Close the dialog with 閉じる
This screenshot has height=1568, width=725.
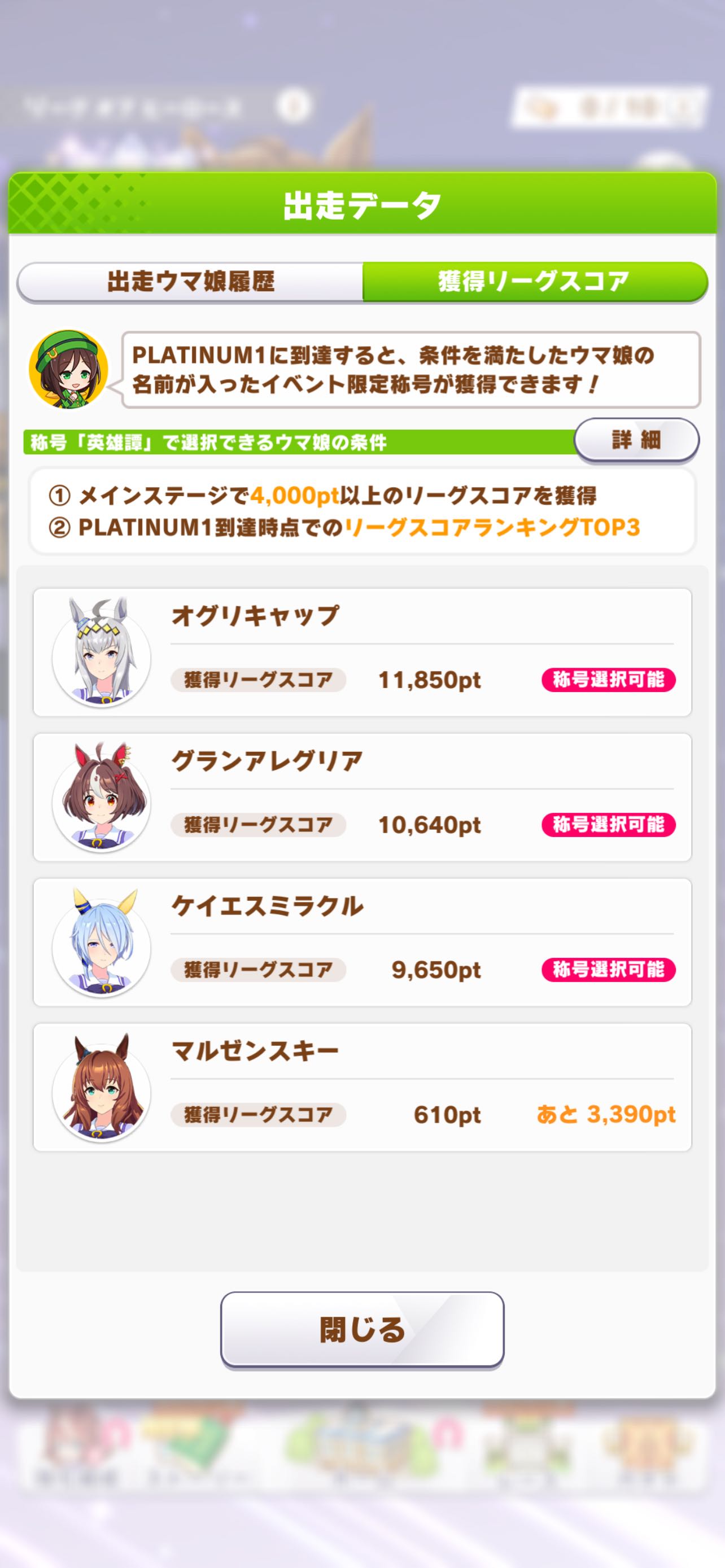362,1330
